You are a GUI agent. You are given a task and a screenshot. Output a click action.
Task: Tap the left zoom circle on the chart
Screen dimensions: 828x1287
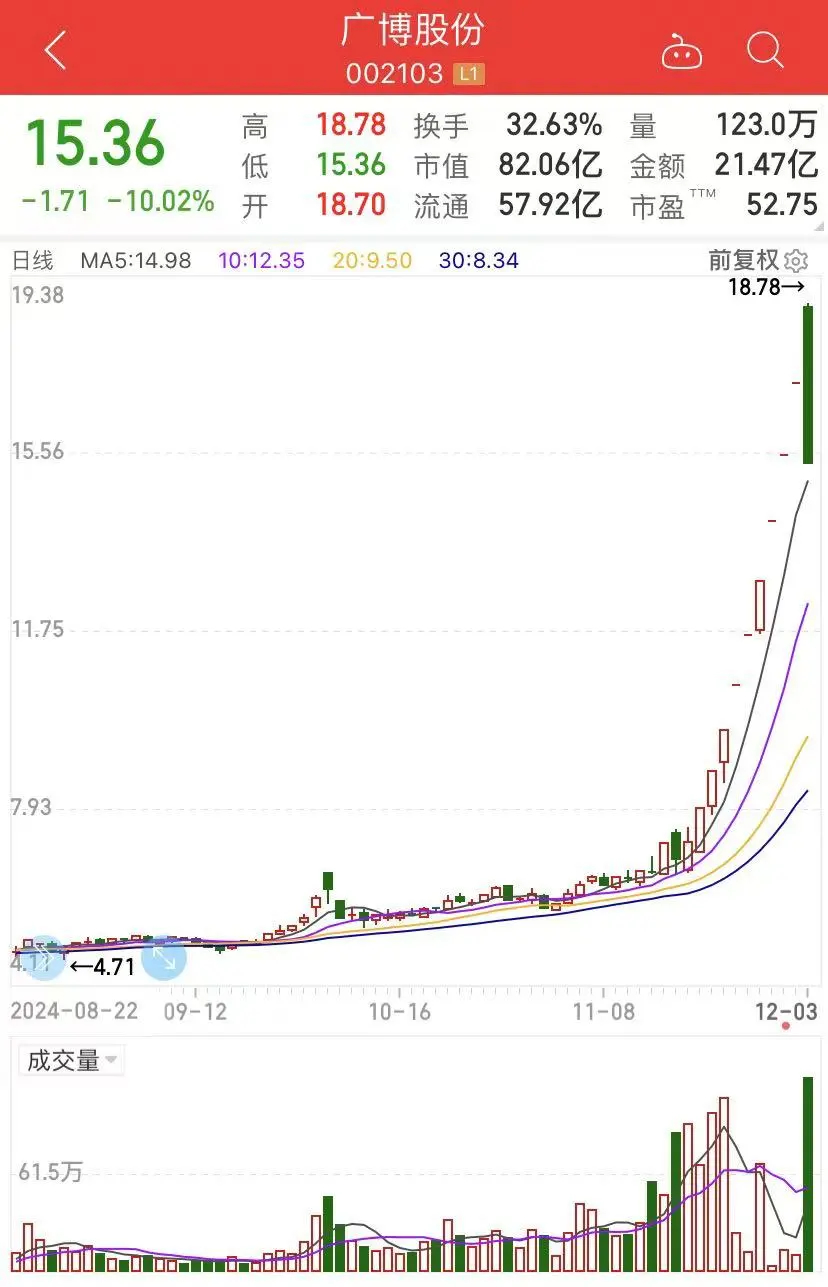coord(43,958)
